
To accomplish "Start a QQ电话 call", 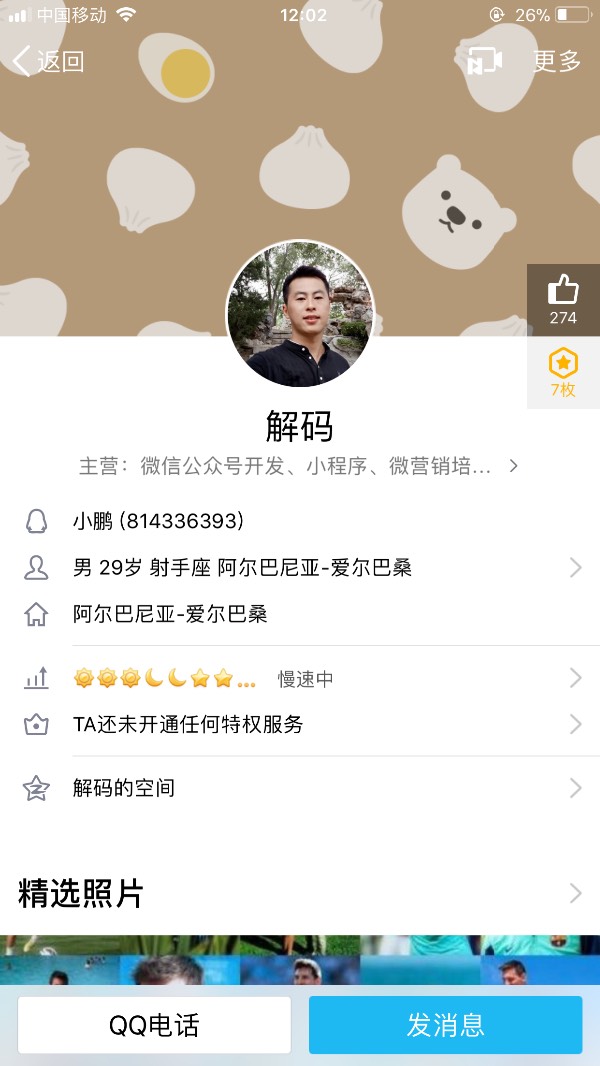I will click(154, 1025).
